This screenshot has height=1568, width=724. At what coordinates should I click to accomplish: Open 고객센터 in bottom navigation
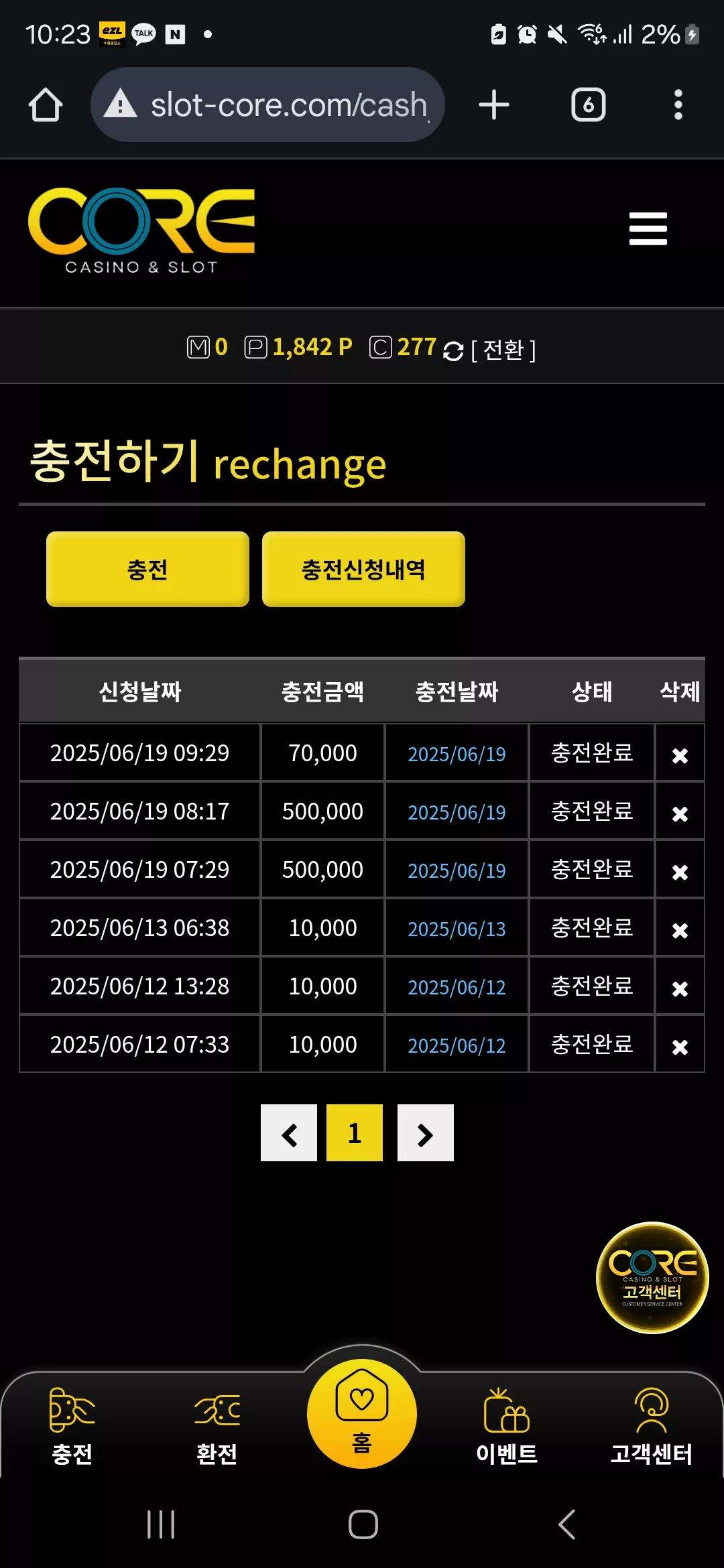[652, 1426]
